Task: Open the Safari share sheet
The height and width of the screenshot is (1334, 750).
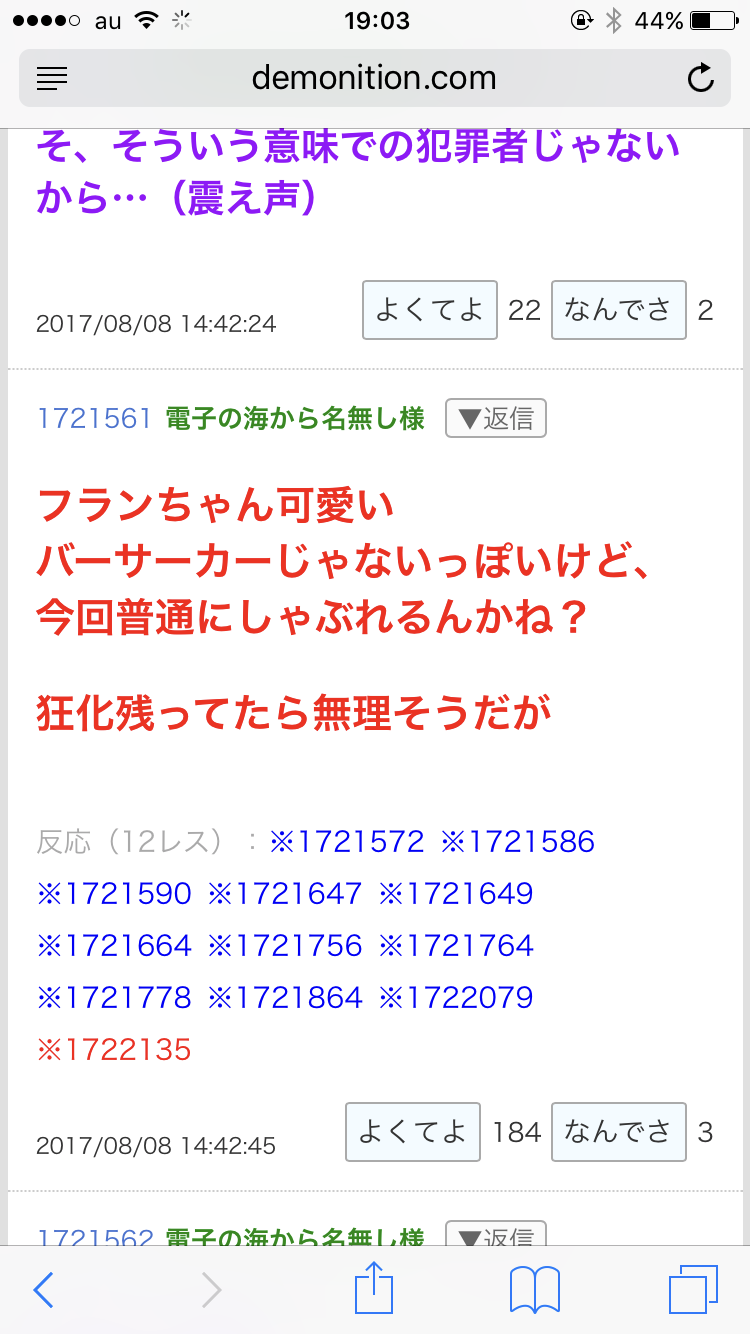Action: click(375, 1290)
